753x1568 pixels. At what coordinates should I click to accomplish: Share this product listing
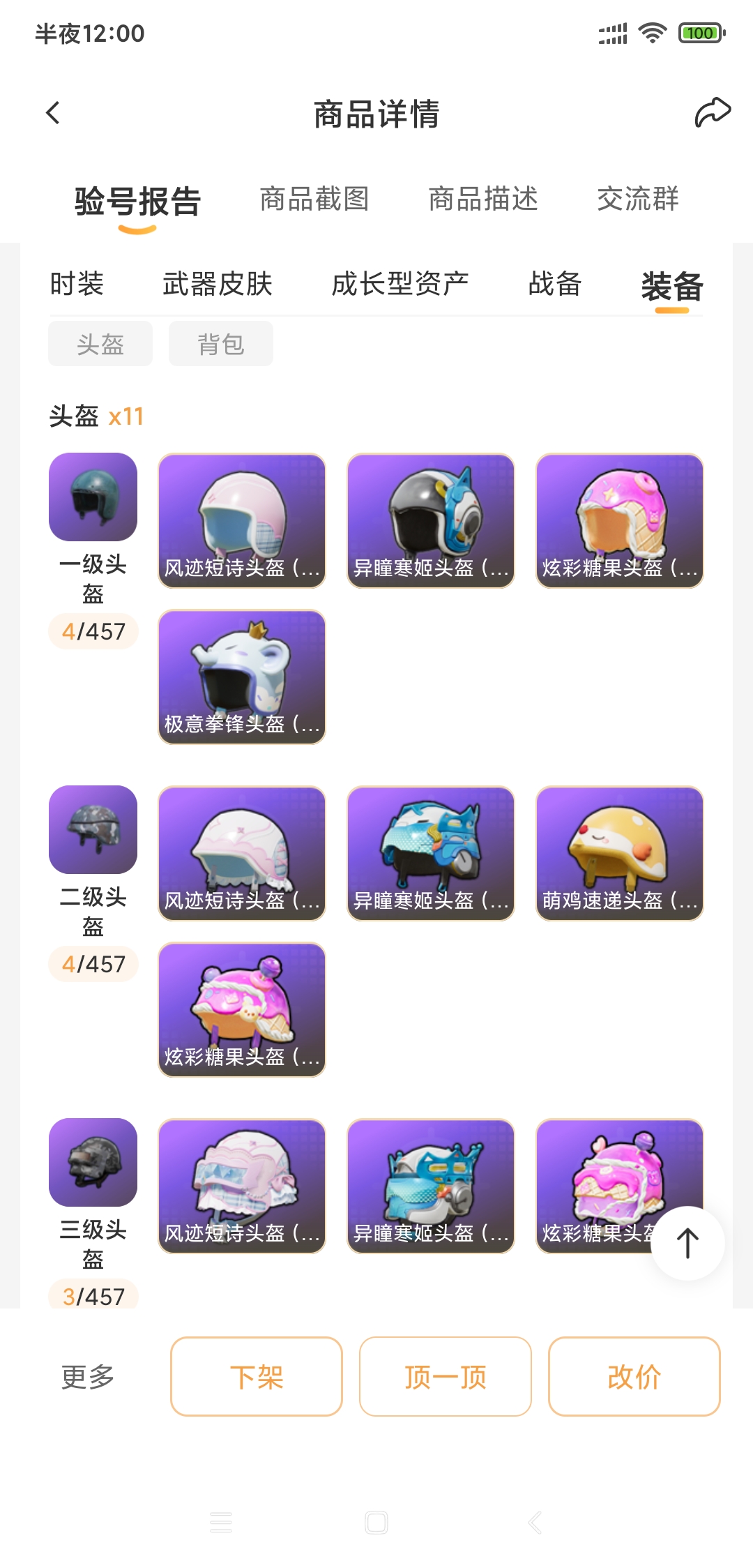click(712, 113)
